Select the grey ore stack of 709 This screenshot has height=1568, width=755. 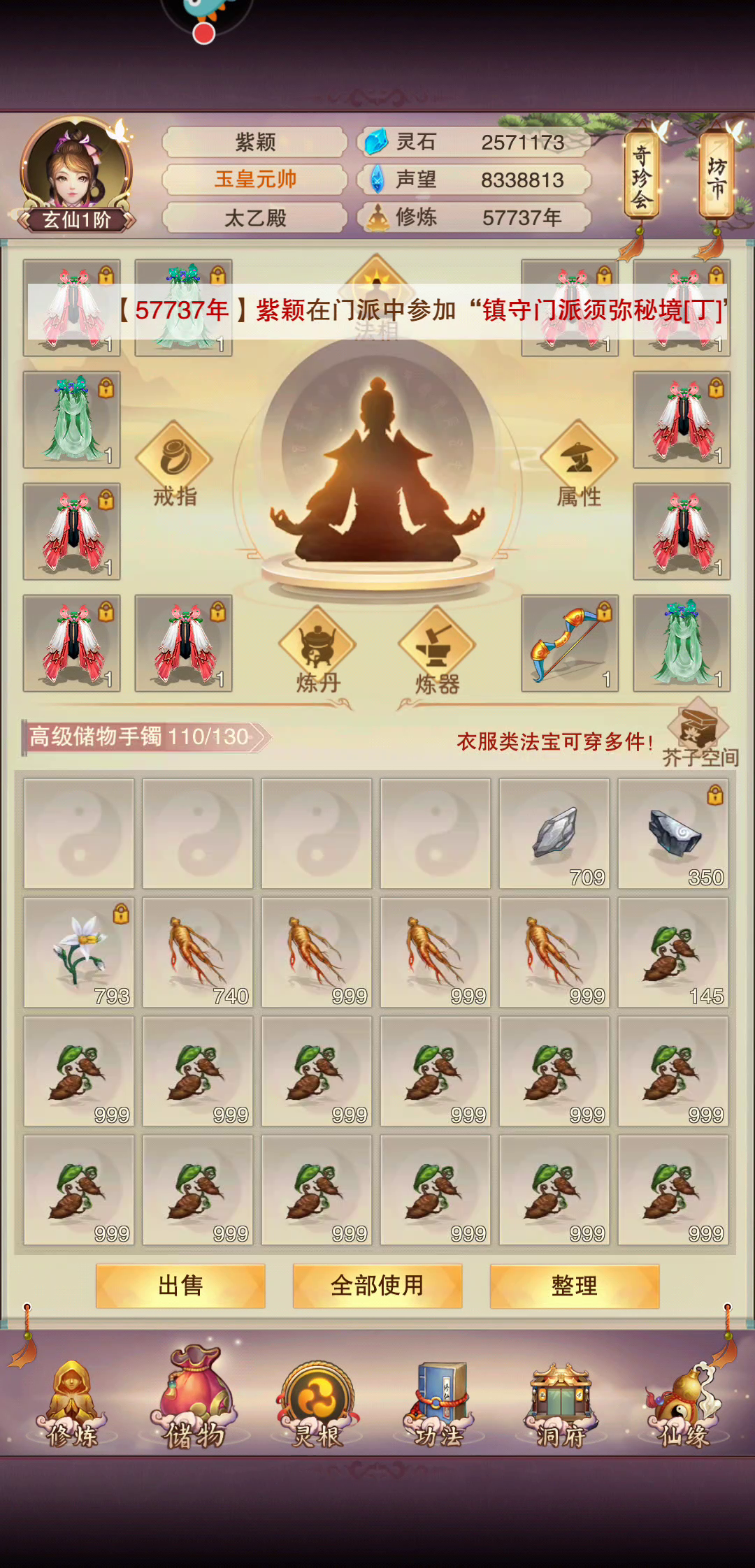tap(554, 834)
